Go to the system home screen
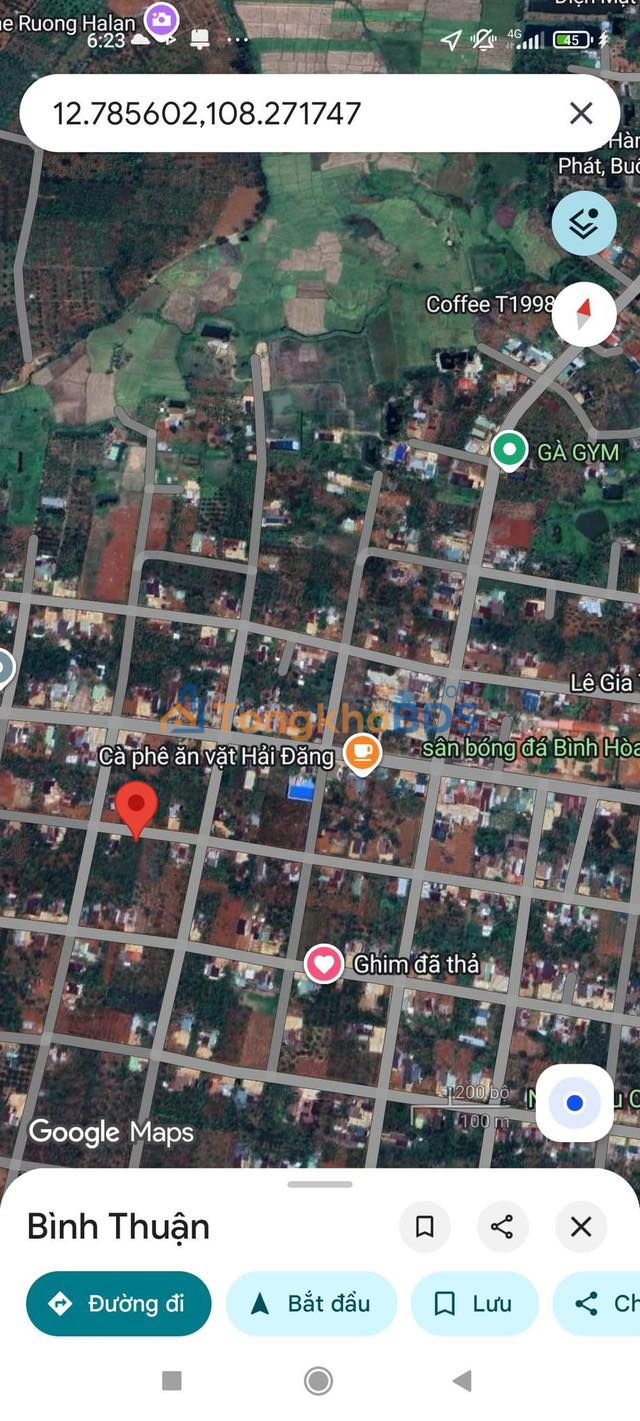Image resolution: width=640 pixels, height=1421 pixels. pyautogui.click(x=319, y=1381)
